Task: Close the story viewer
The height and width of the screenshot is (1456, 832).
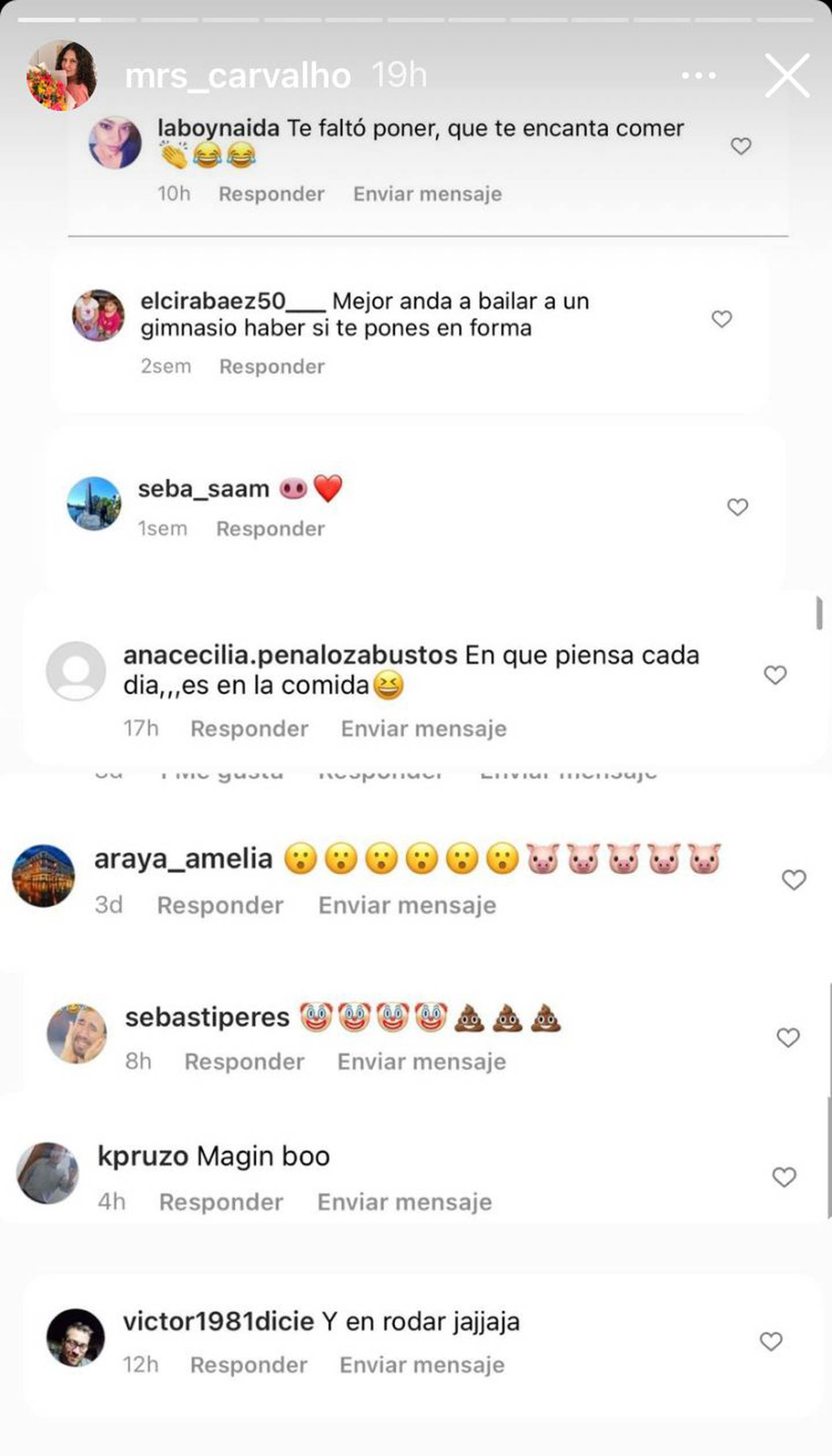Action: coord(787,76)
